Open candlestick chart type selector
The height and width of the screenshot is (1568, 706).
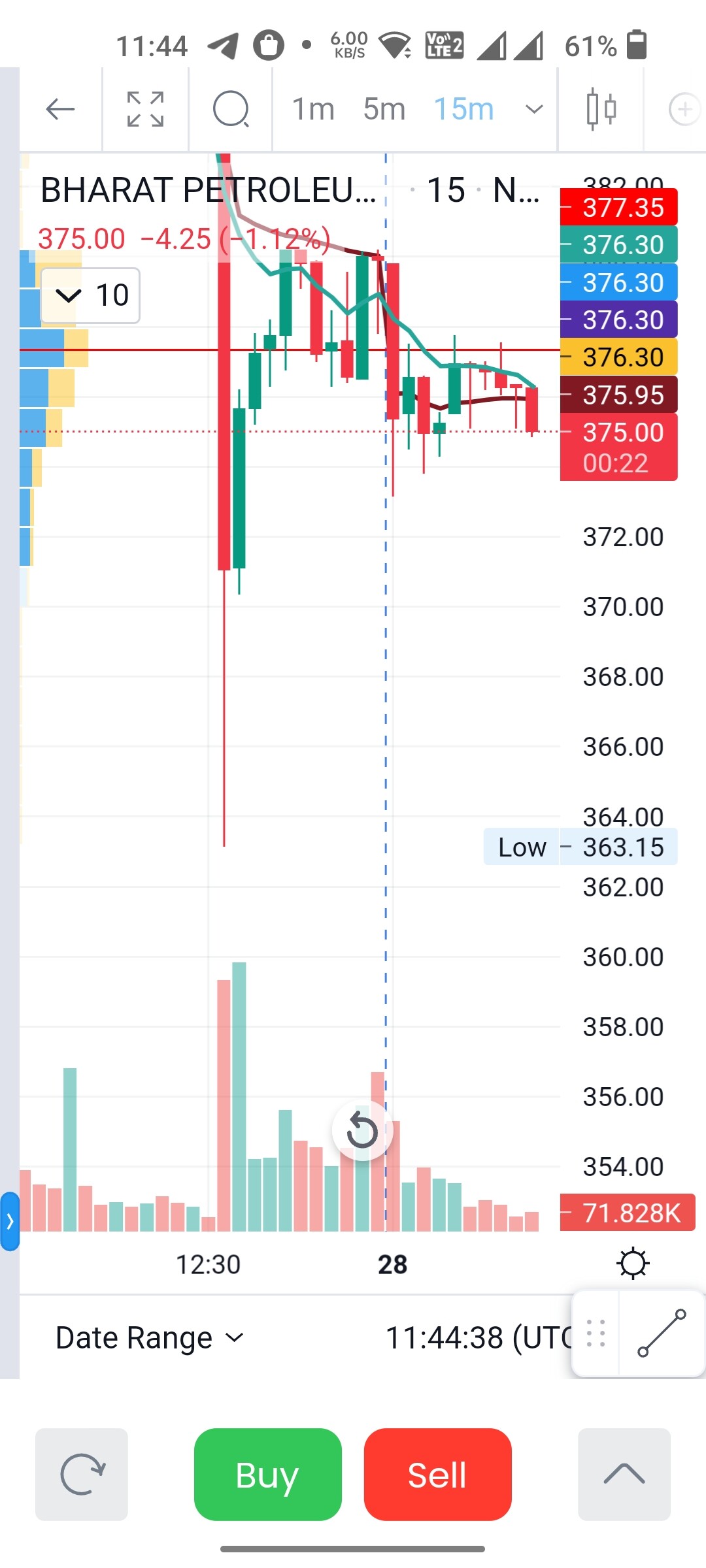tap(601, 109)
